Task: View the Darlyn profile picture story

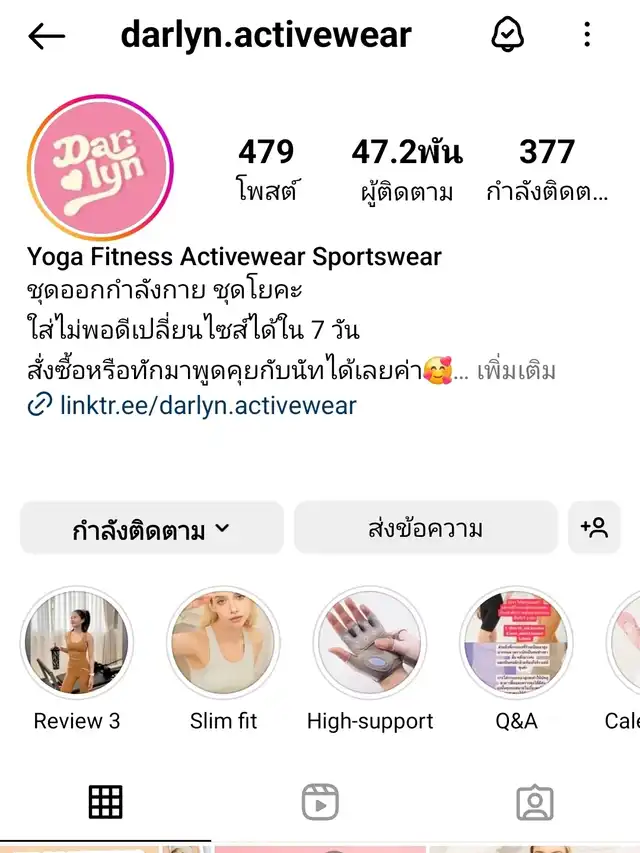Action: pyautogui.click(x=100, y=167)
